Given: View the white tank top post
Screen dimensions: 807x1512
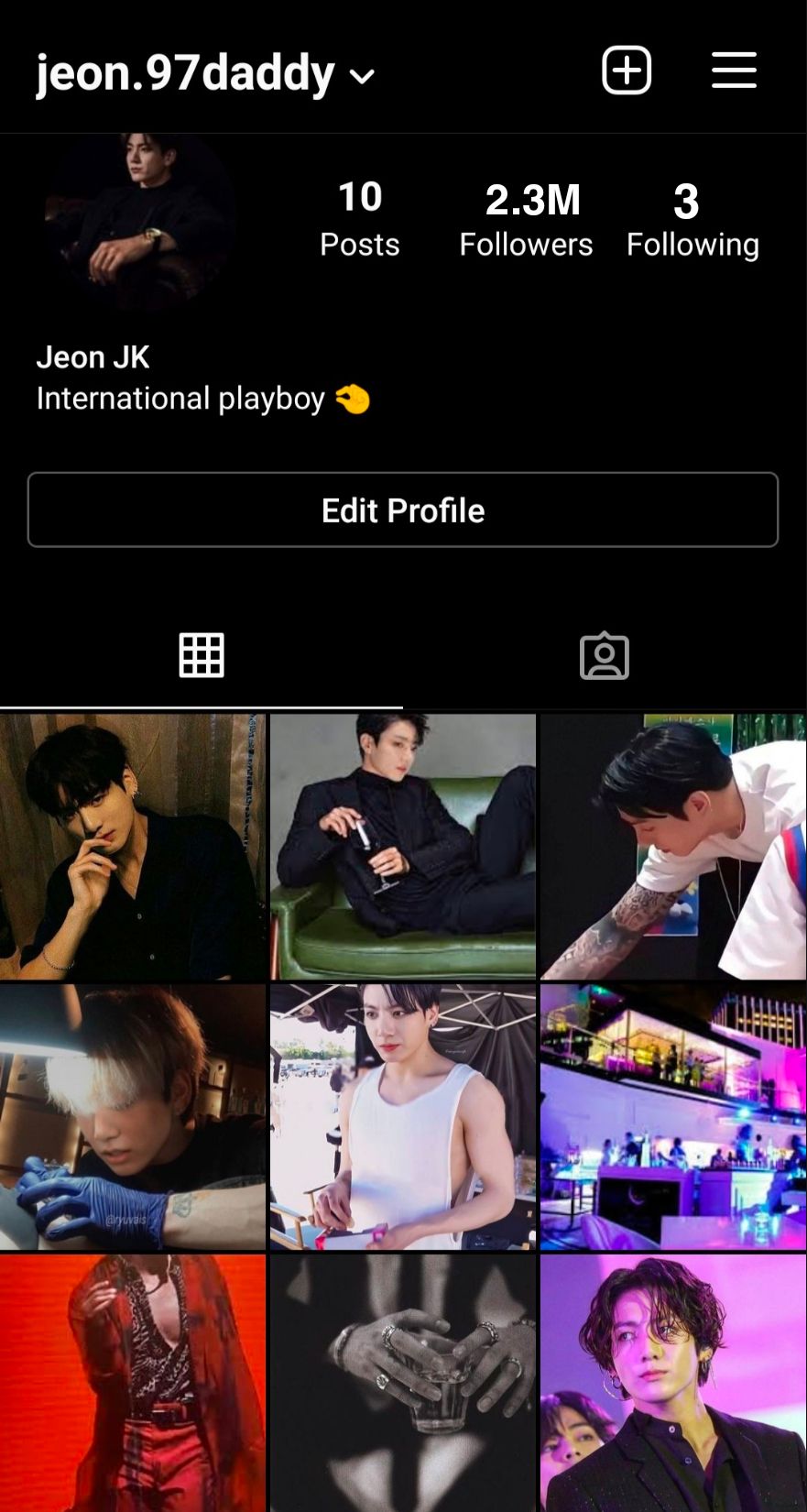Looking at the screenshot, I should [x=403, y=1117].
